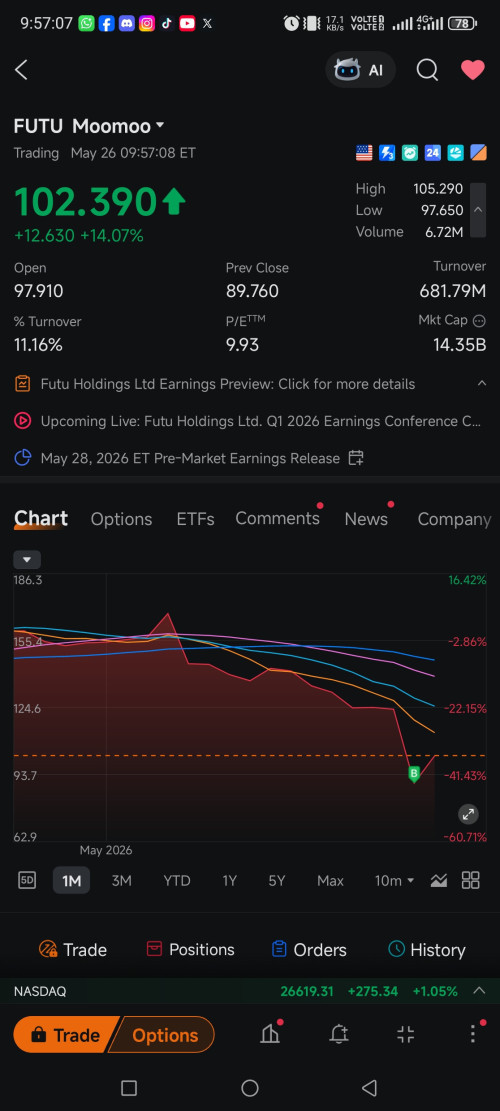Screen dimensions: 500x1111
Task: Select the 1Y chart range
Action: coord(229,880)
